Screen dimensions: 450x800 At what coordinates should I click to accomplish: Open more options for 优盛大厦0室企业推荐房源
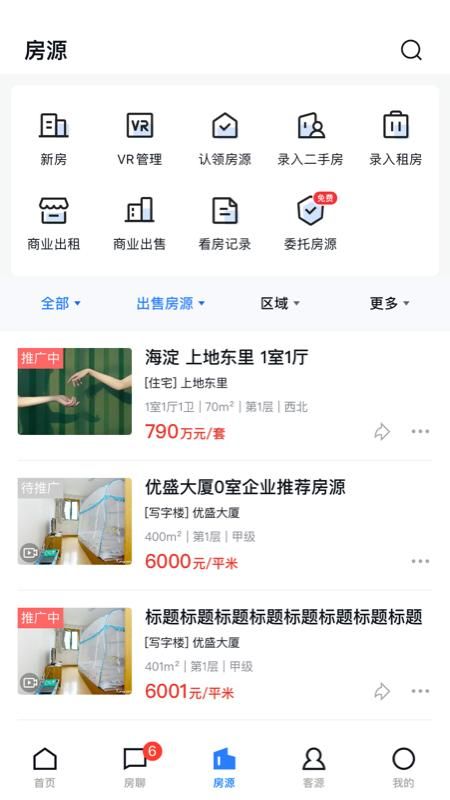pos(420,561)
